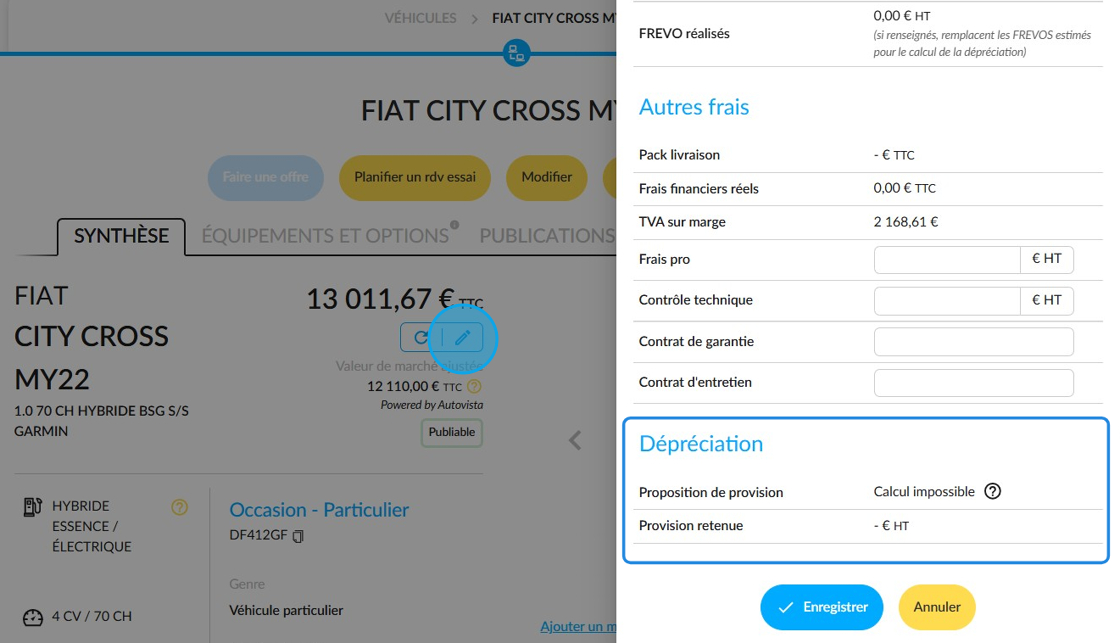The height and width of the screenshot is (643, 1120).
Task: Open Planifier un rdv essai
Action: point(415,177)
